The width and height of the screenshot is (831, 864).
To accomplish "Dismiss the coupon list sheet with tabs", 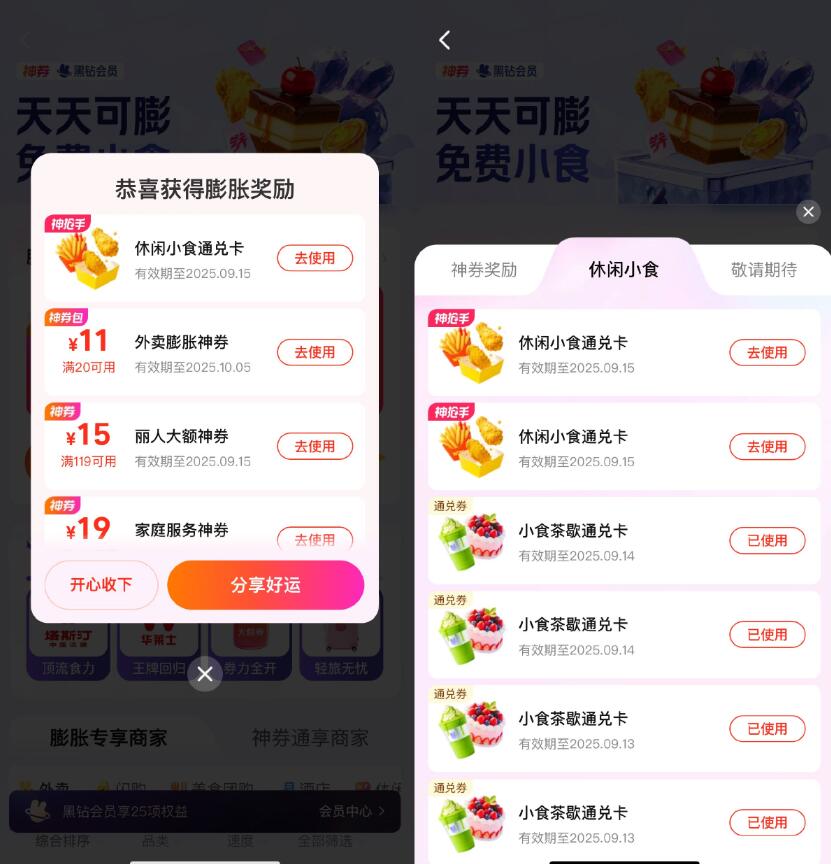I will [x=808, y=211].
